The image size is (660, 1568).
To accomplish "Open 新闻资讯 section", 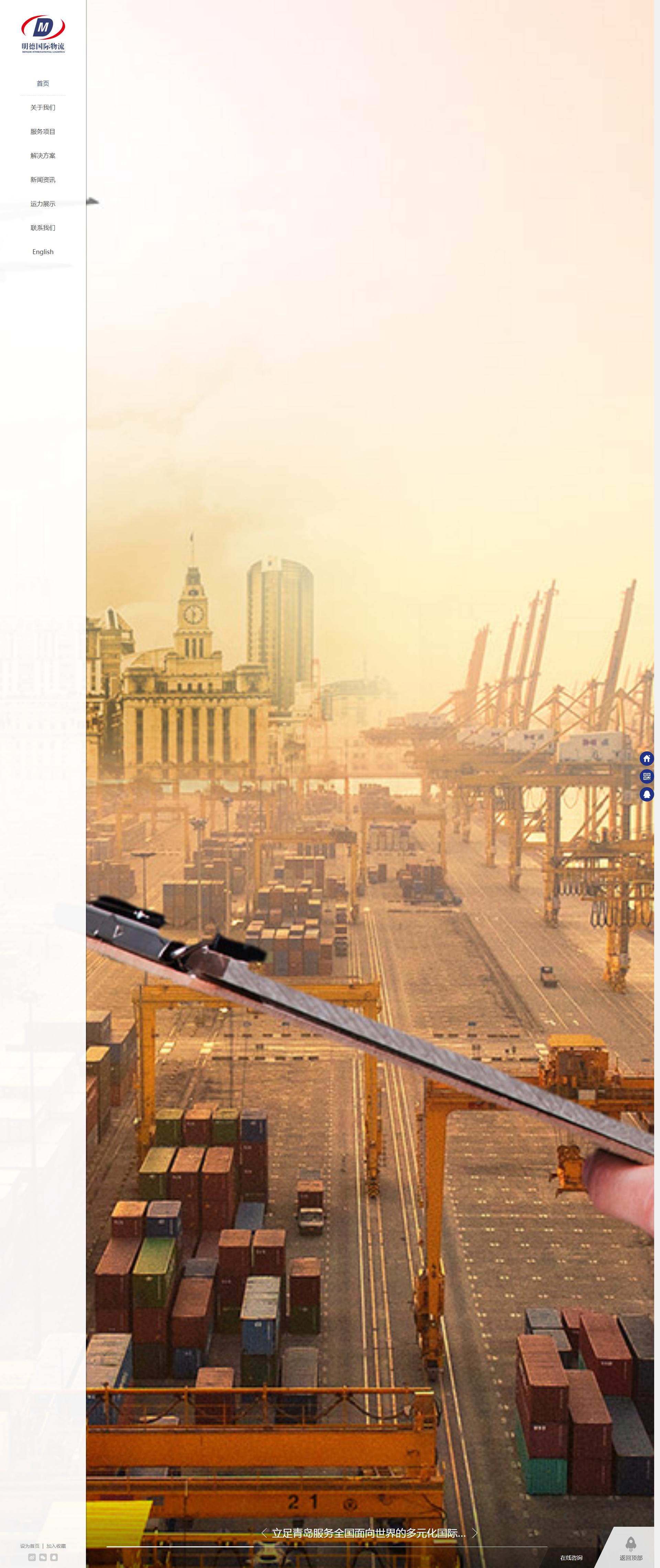I will click(x=43, y=179).
